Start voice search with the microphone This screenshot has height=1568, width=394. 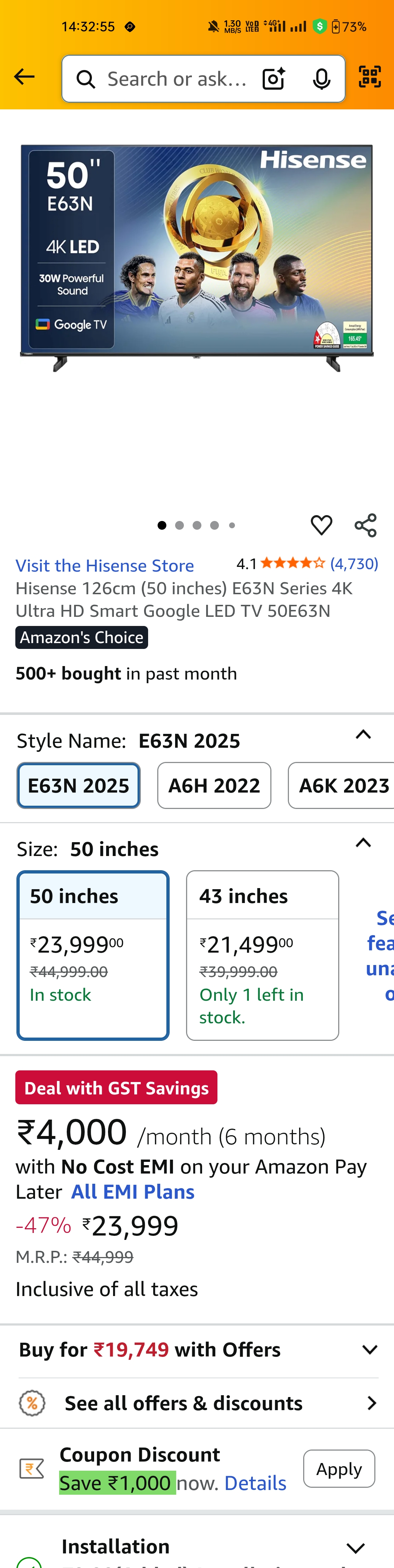(321, 79)
